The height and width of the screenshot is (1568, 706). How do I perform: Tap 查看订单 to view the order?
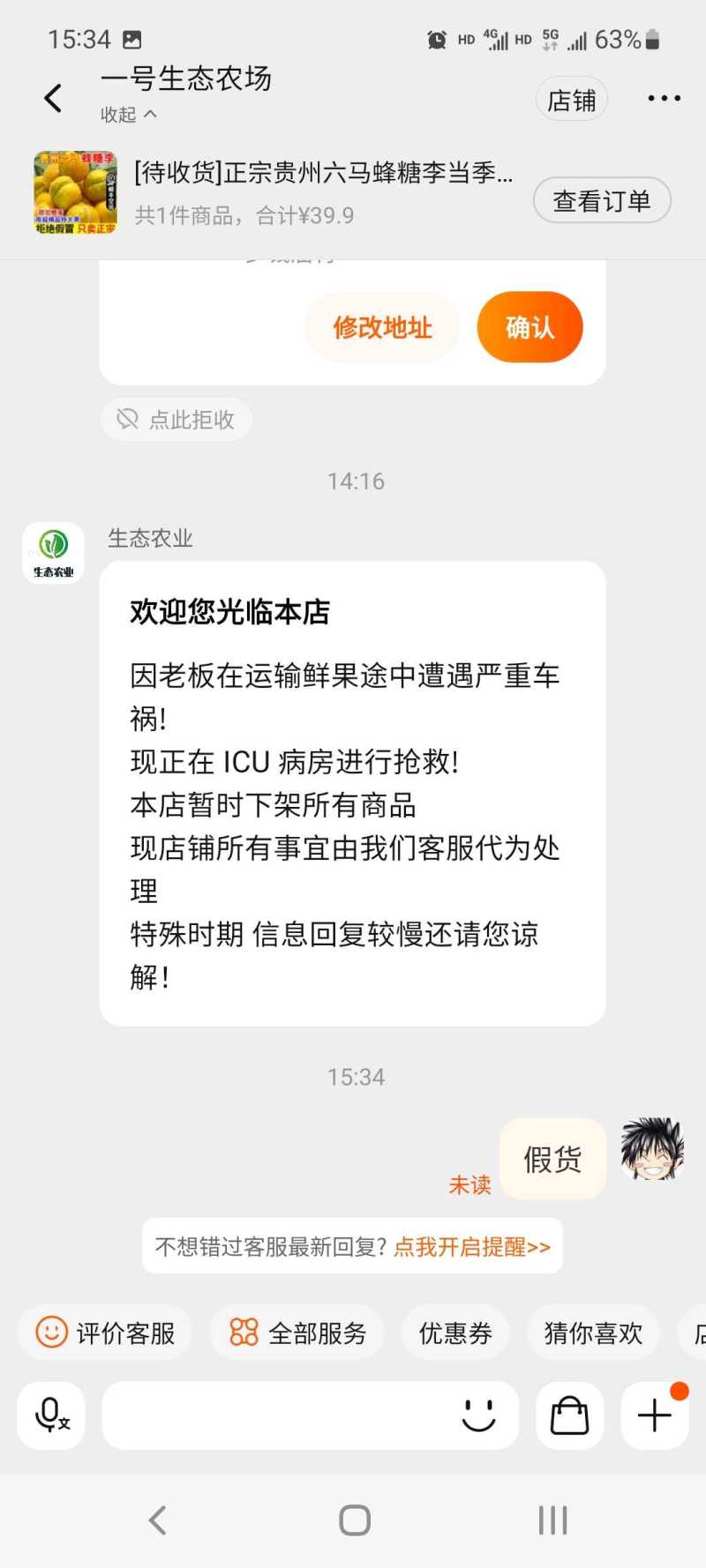click(601, 201)
